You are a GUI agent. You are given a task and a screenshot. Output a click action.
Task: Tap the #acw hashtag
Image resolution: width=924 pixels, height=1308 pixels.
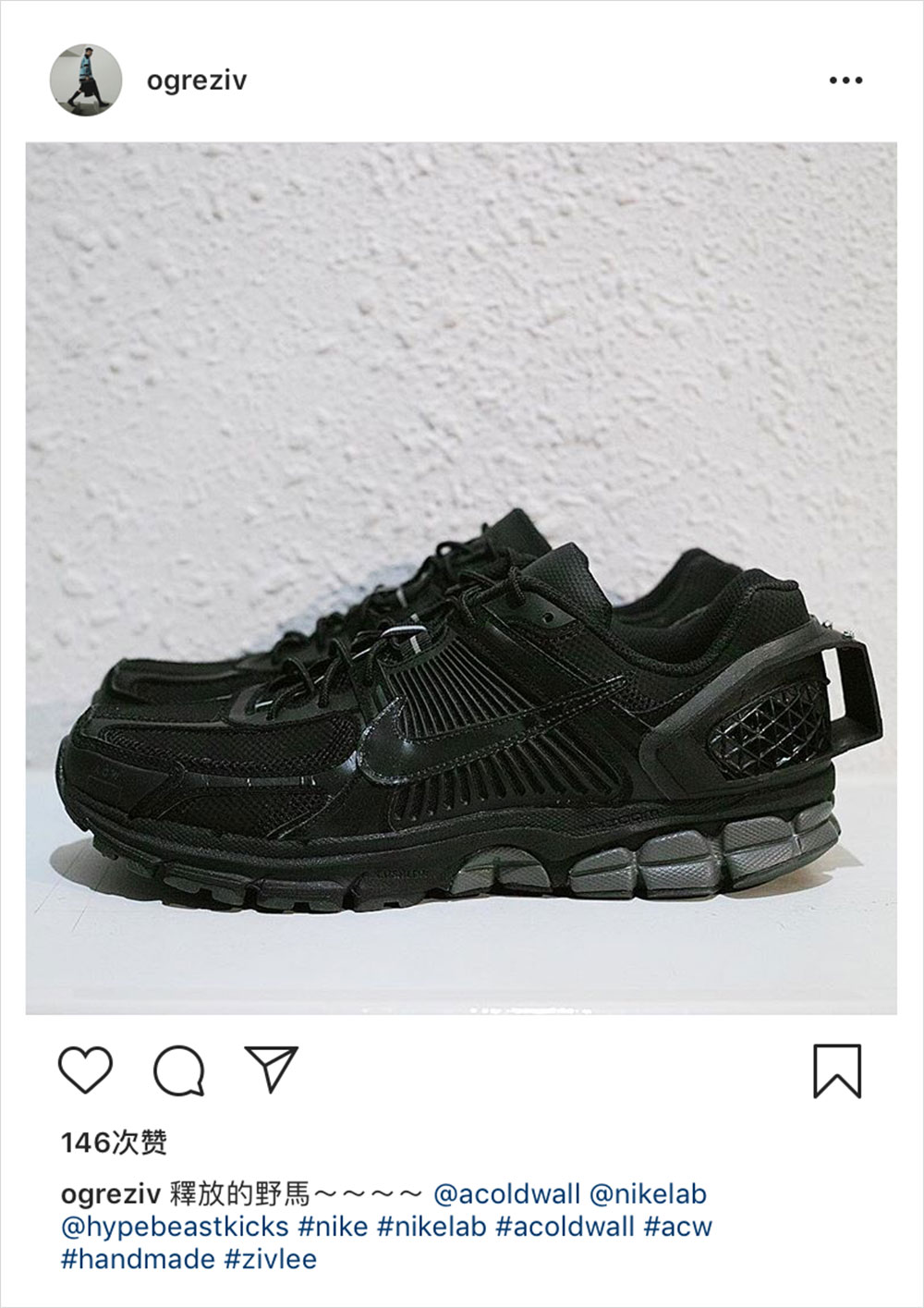click(678, 1227)
